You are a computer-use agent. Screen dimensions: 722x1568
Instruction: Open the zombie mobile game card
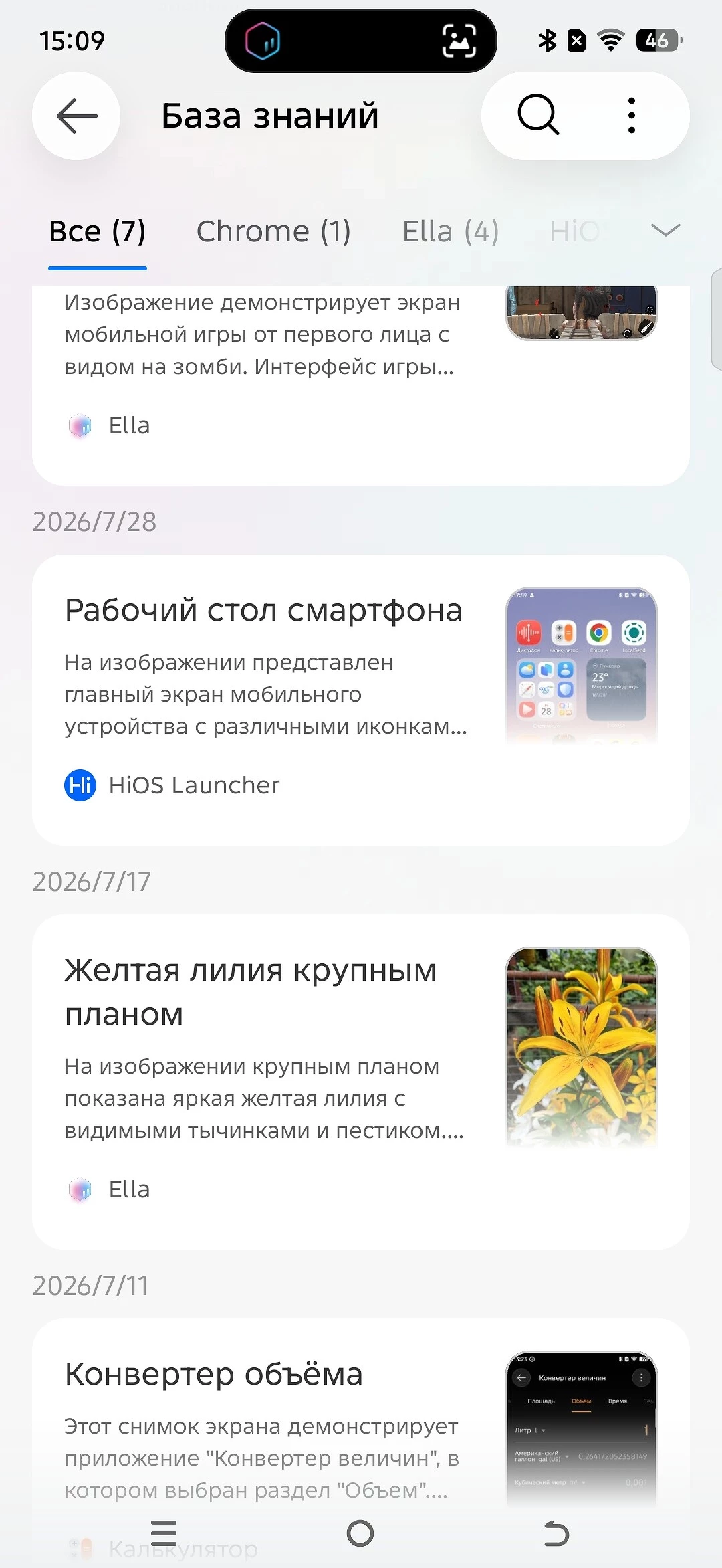(x=361, y=385)
